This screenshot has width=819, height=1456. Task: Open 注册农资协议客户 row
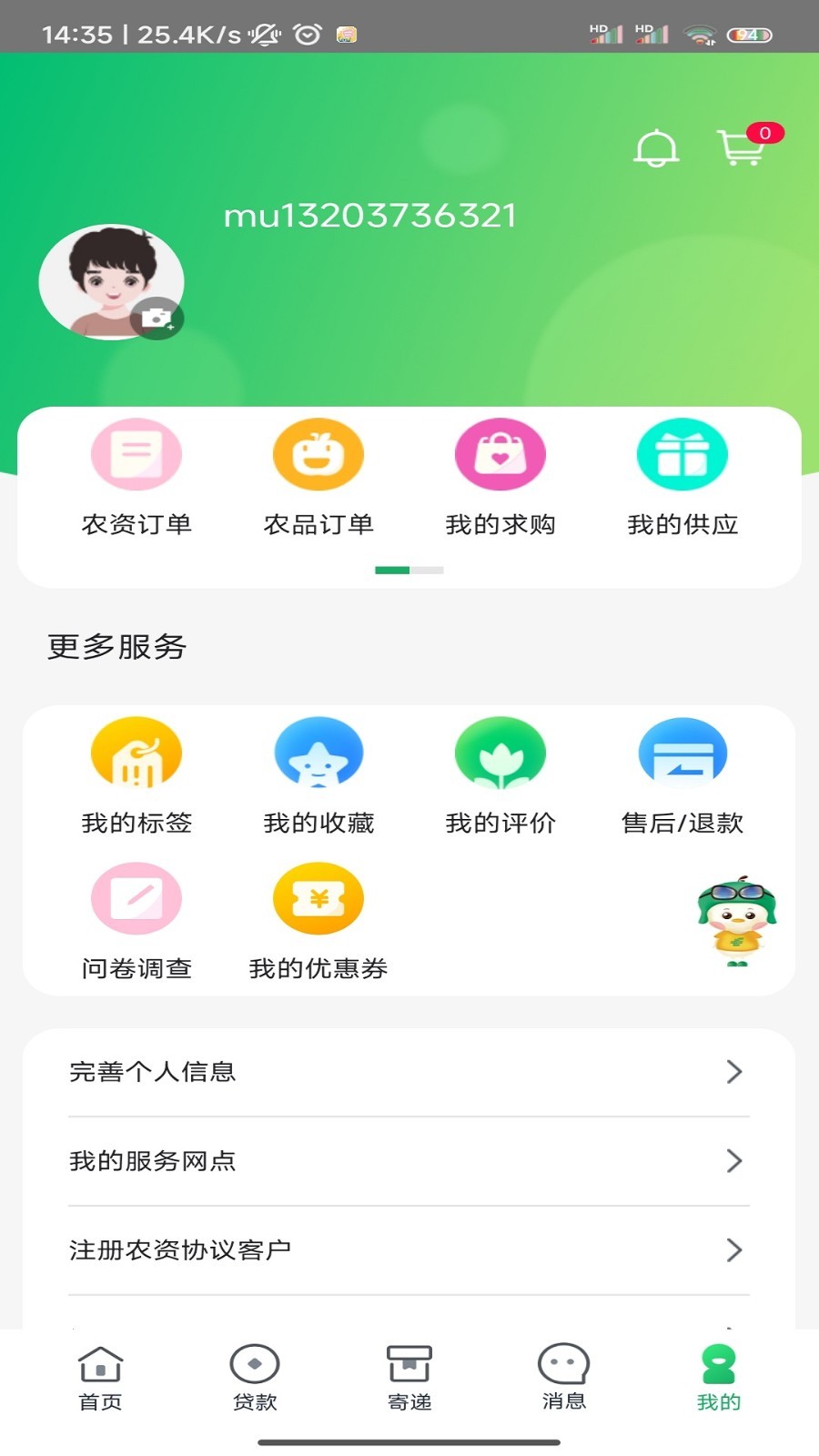click(x=409, y=1250)
